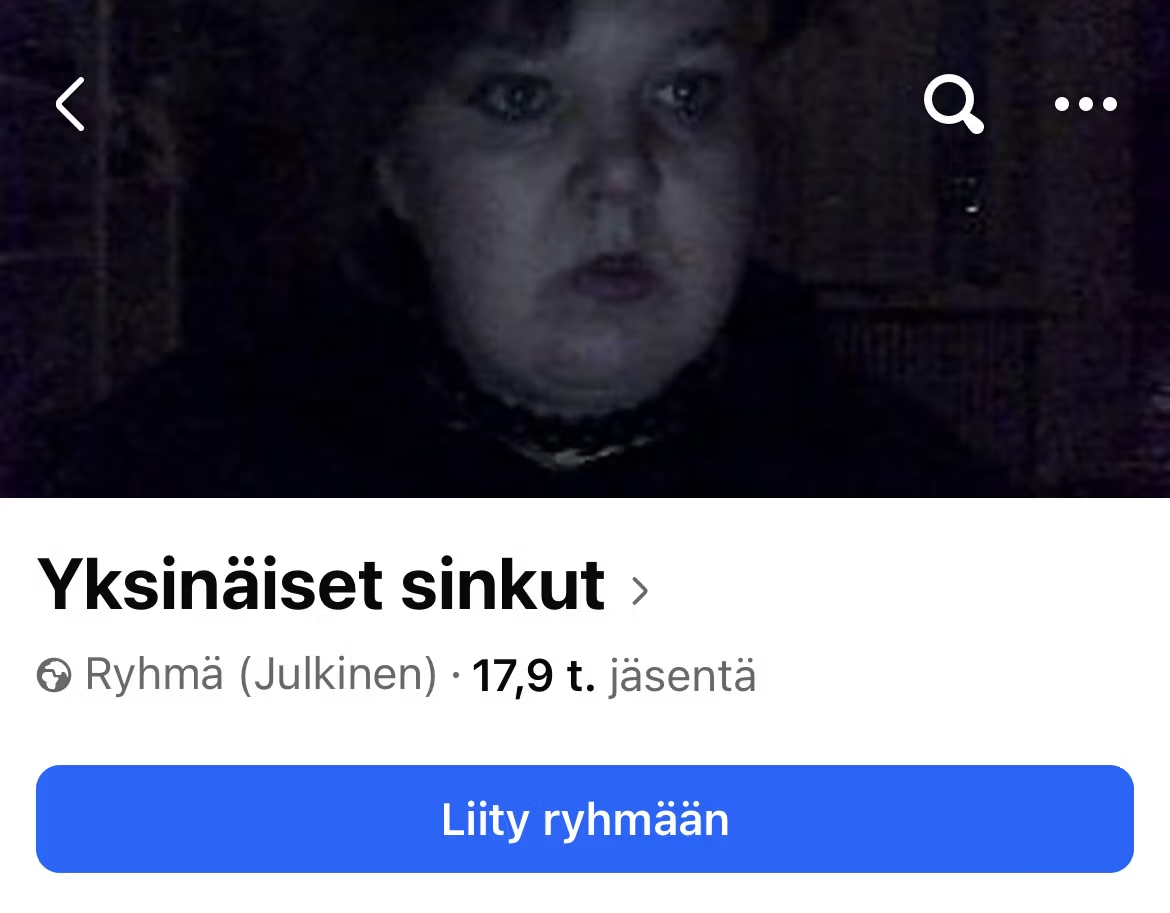Go back using the arrow icon
The height and width of the screenshot is (913, 1170).
pos(70,104)
